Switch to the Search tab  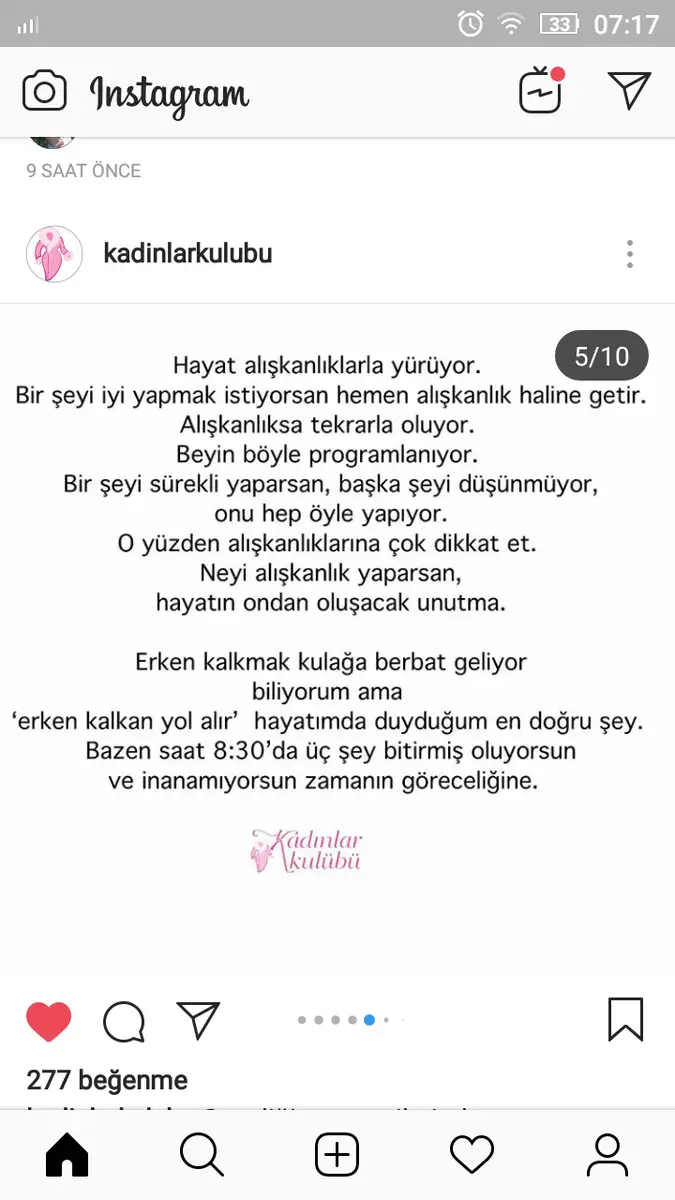pos(201,1156)
